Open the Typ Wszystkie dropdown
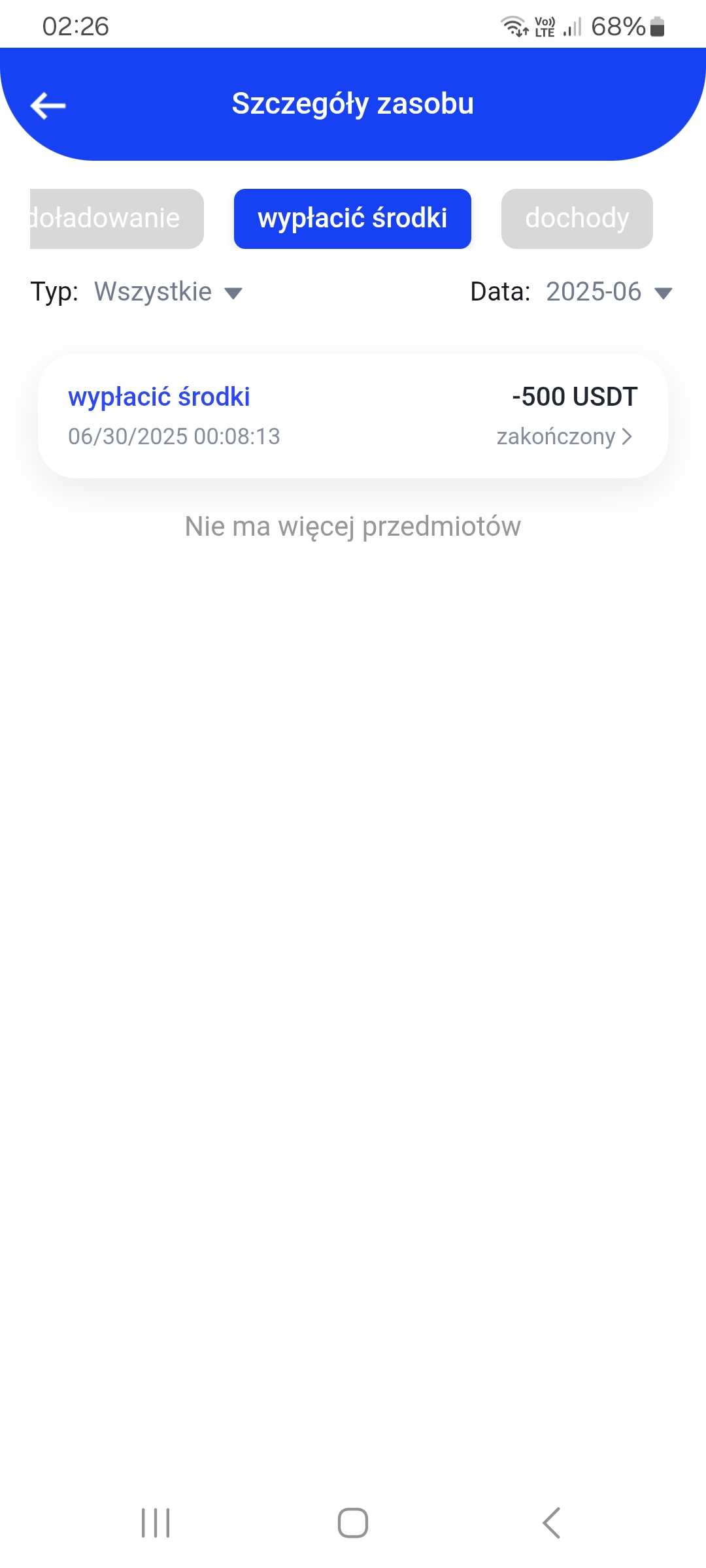The width and height of the screenshot is (706, 1568). click(x=168, y=292)
